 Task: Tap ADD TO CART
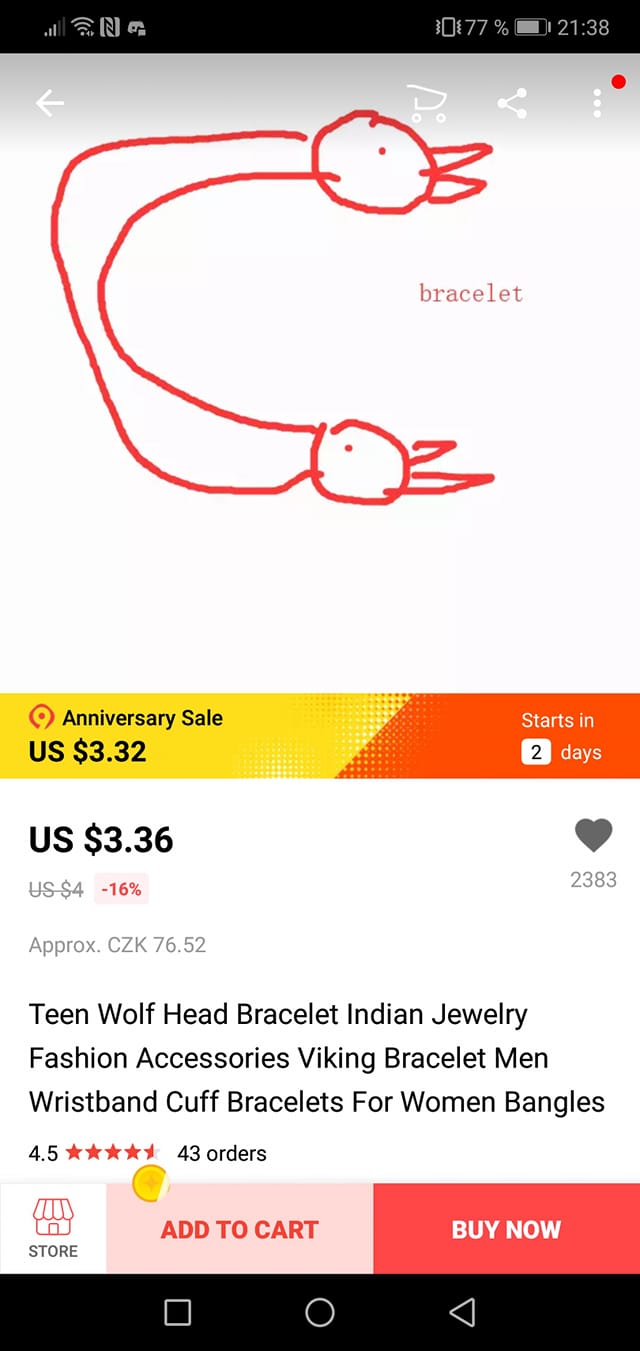(x=240, y=1229)
